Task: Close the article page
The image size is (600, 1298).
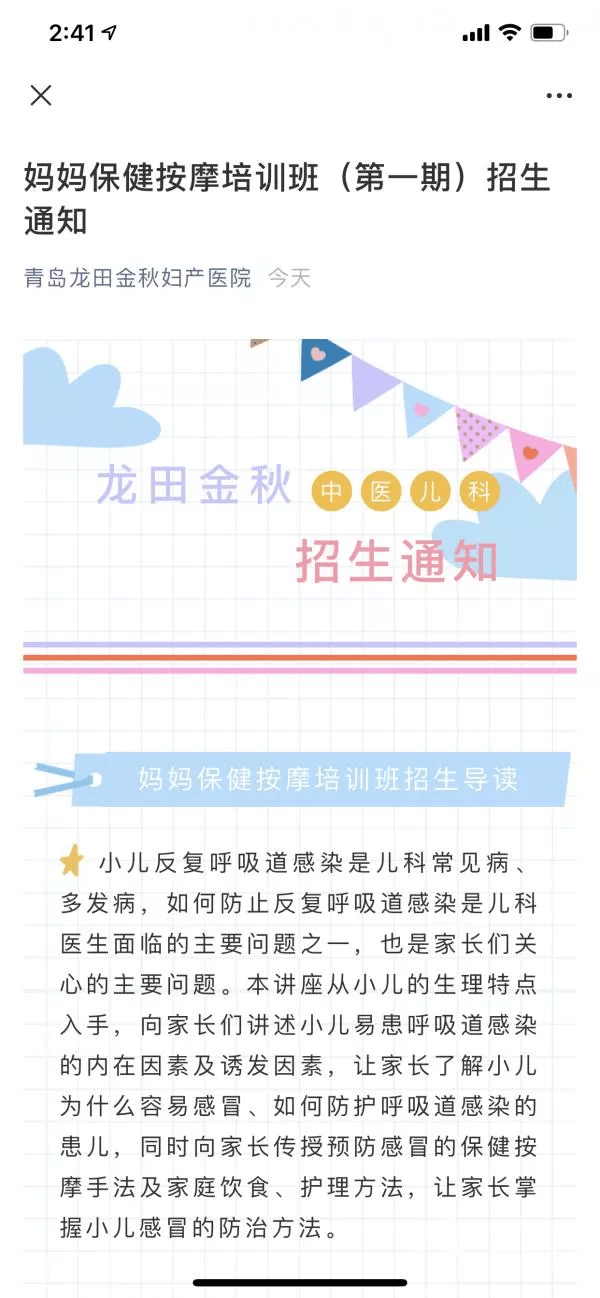Action: (x=41, y=95)
